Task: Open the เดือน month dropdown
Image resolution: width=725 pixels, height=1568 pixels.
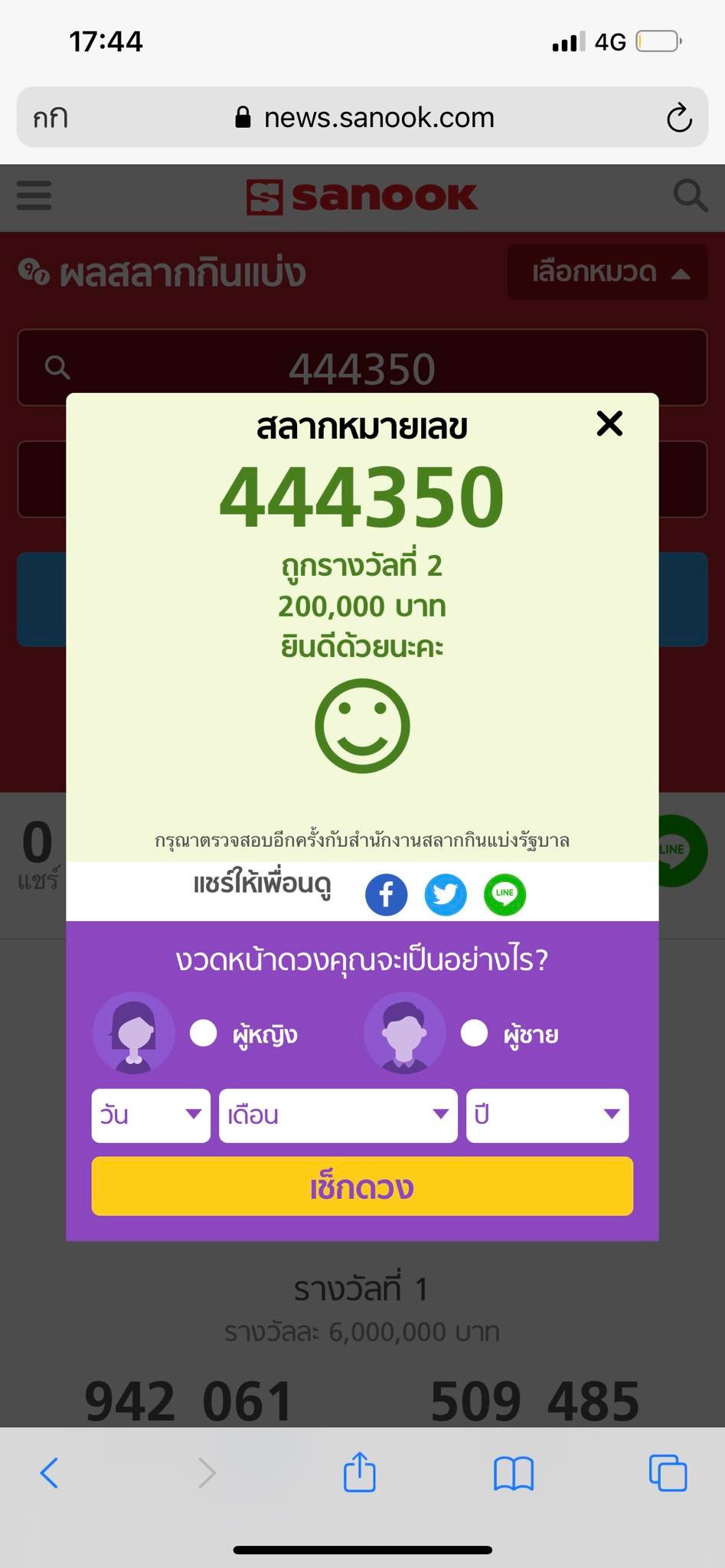Action: (x=338, y=1115)
